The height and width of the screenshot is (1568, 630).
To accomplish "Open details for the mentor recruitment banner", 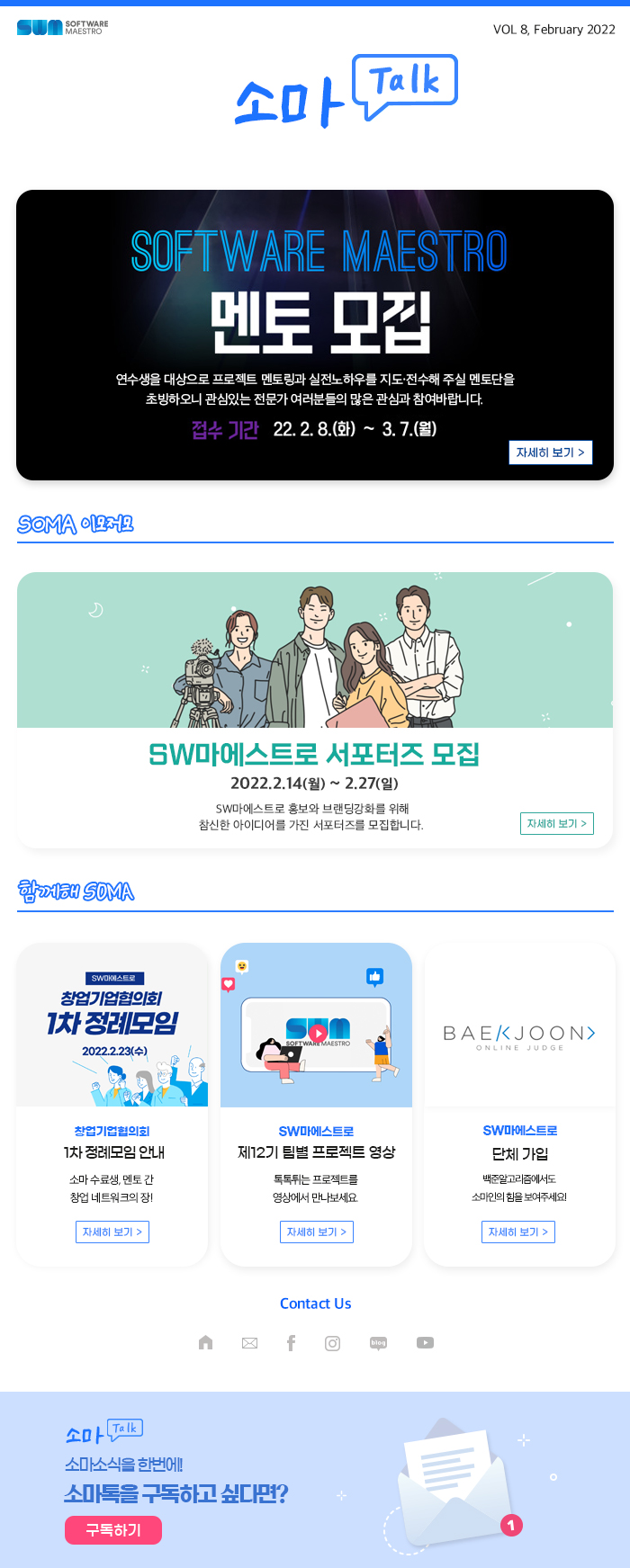I will pos(550,452).
